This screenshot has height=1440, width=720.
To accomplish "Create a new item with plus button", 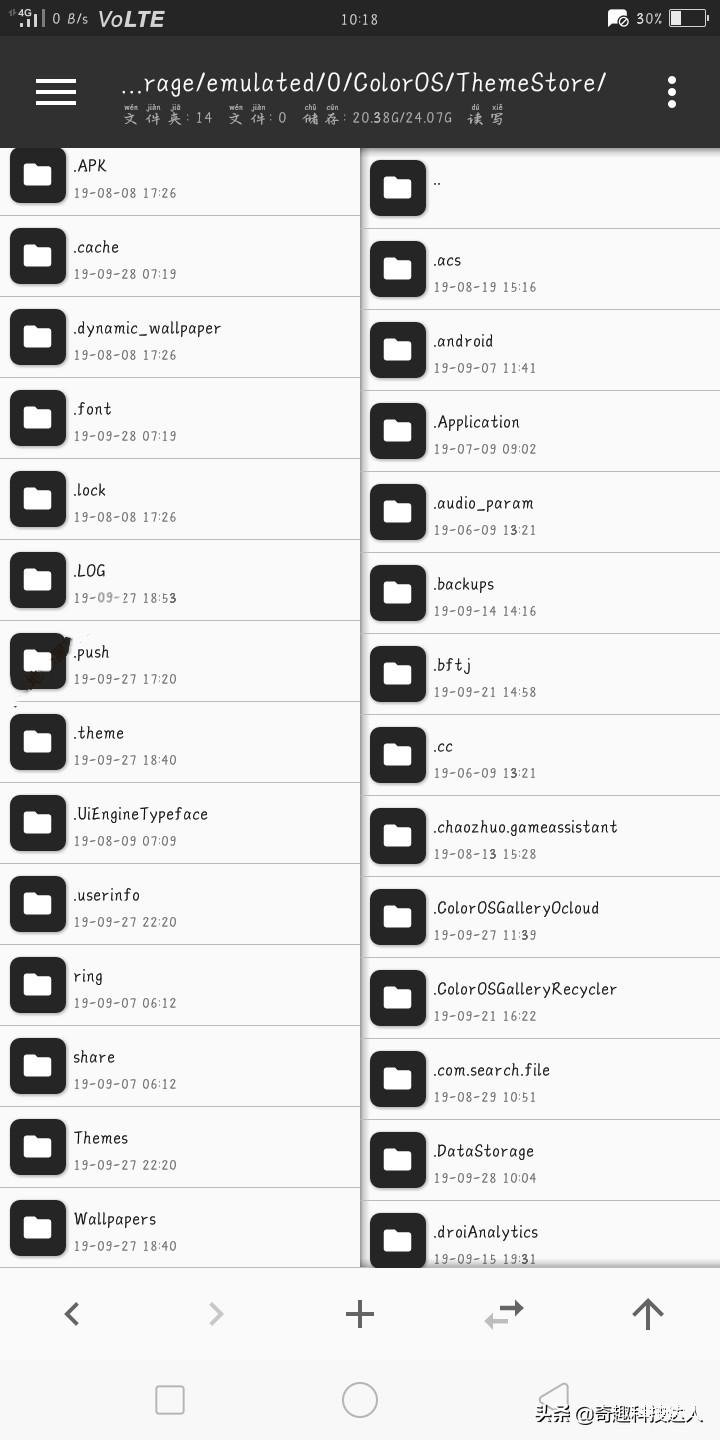I will click(360, 1313).
